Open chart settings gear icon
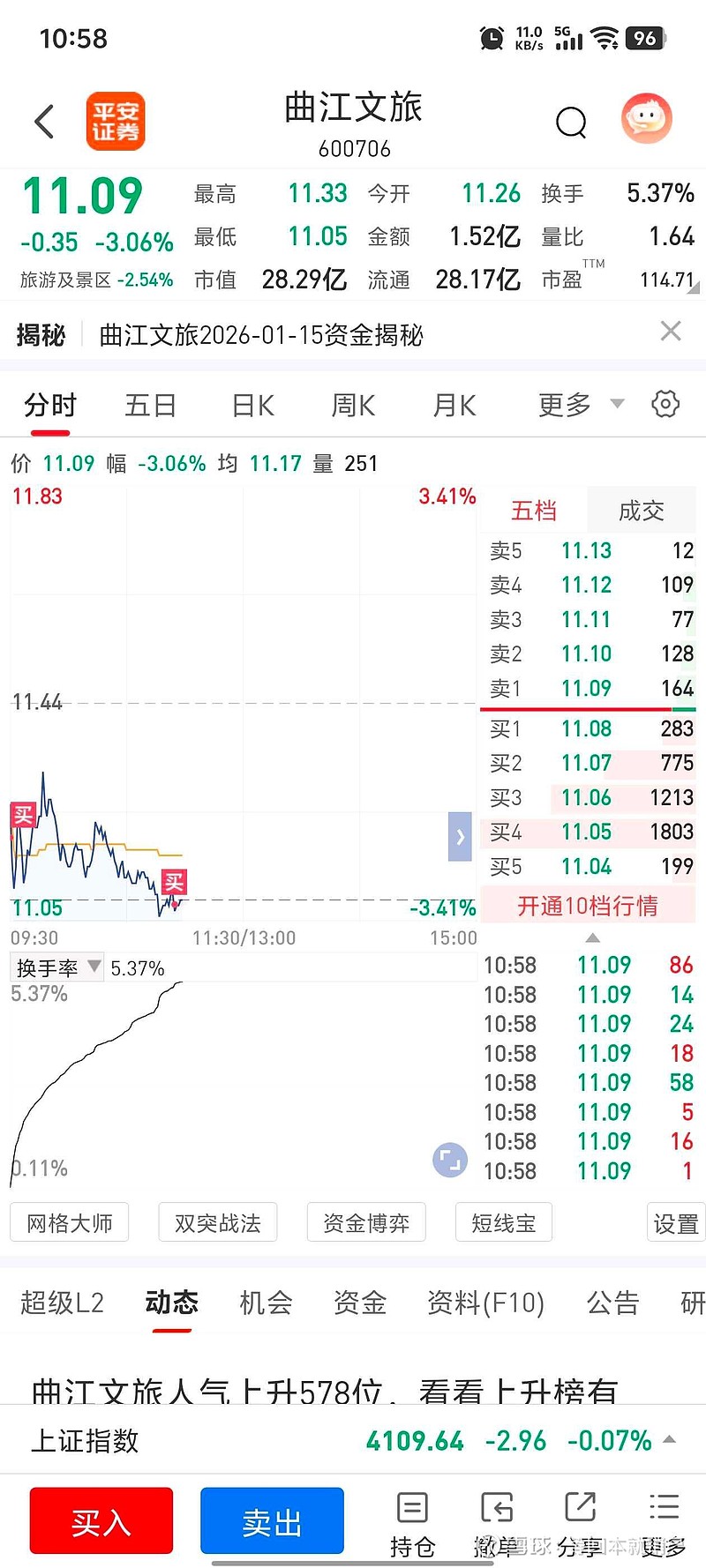The height and width of the screenshot is (1568, 706). click(665, 404)
